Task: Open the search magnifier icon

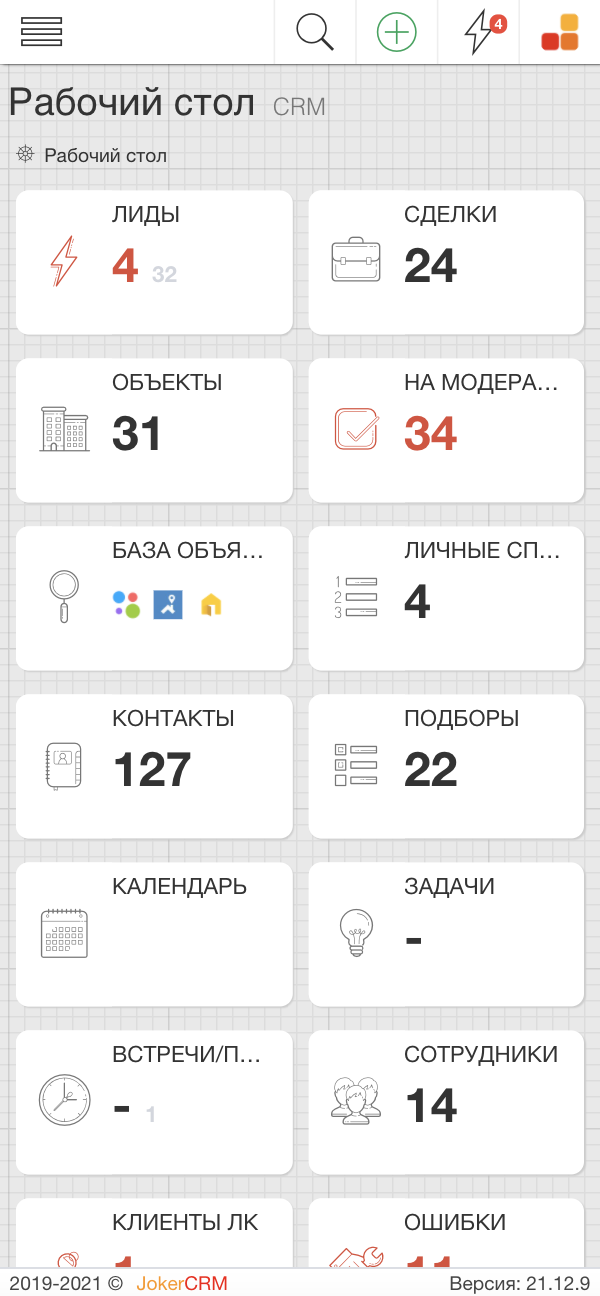Action: point(315,32)
